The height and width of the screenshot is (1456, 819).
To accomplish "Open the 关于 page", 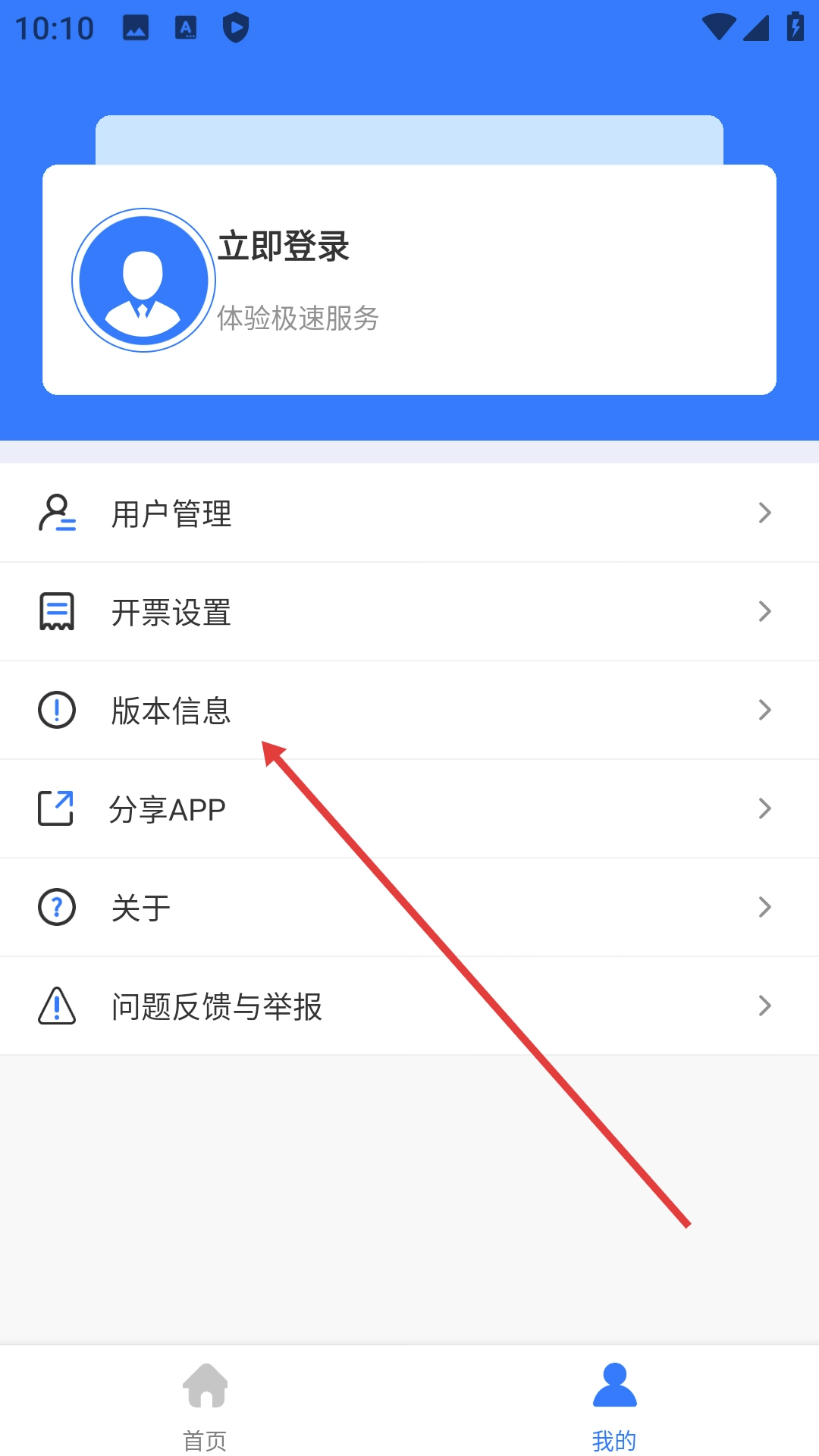I will [x=409, y=908].
